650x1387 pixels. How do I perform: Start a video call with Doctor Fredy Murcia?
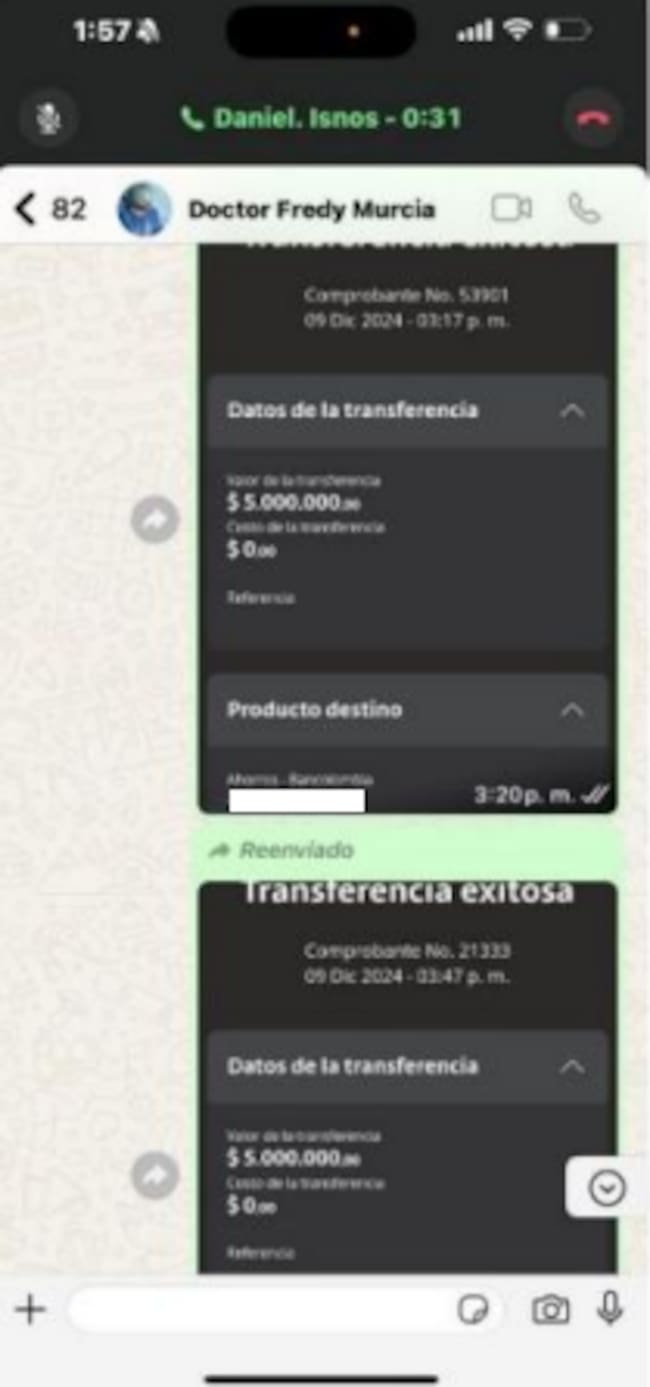tap(511, 208)
